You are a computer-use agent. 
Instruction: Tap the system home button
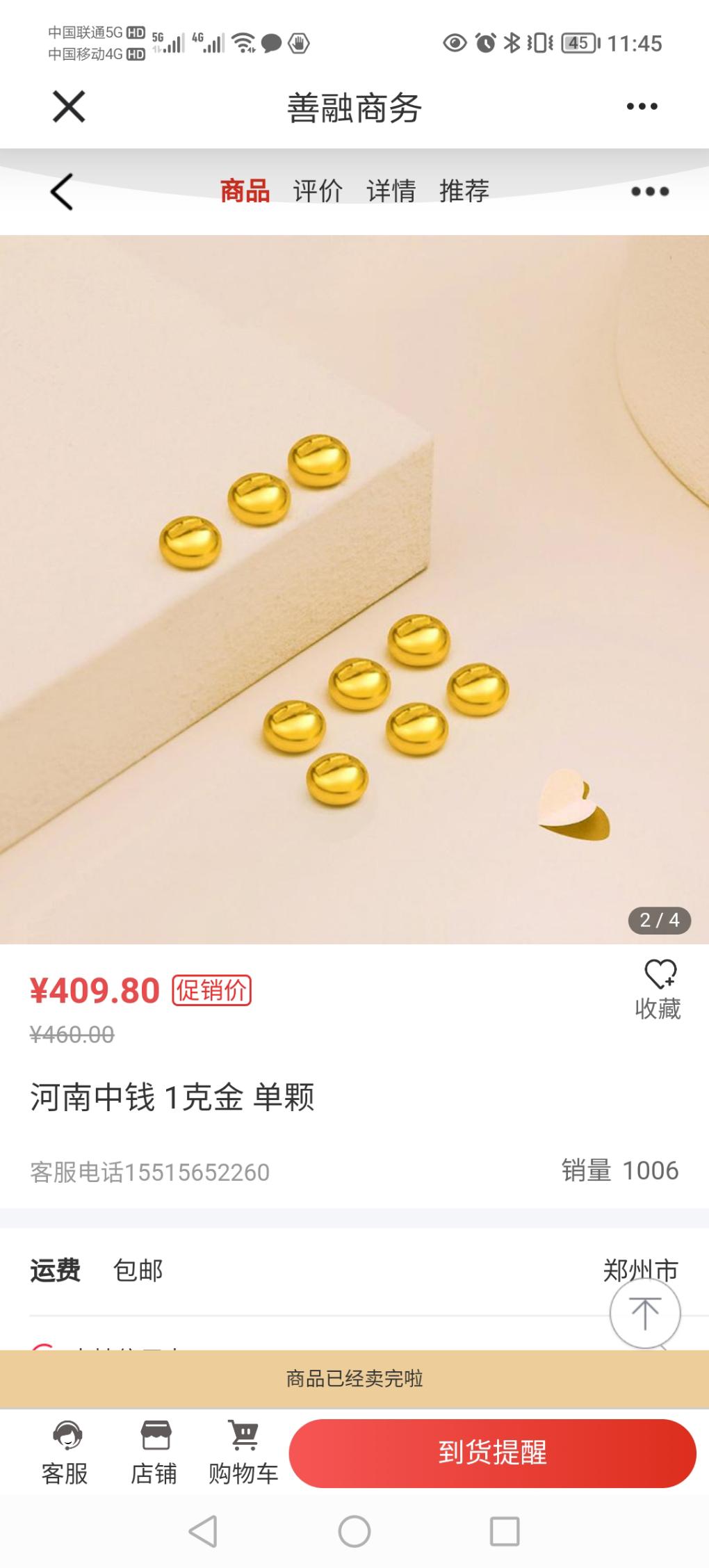click(x=354, y=1532)
